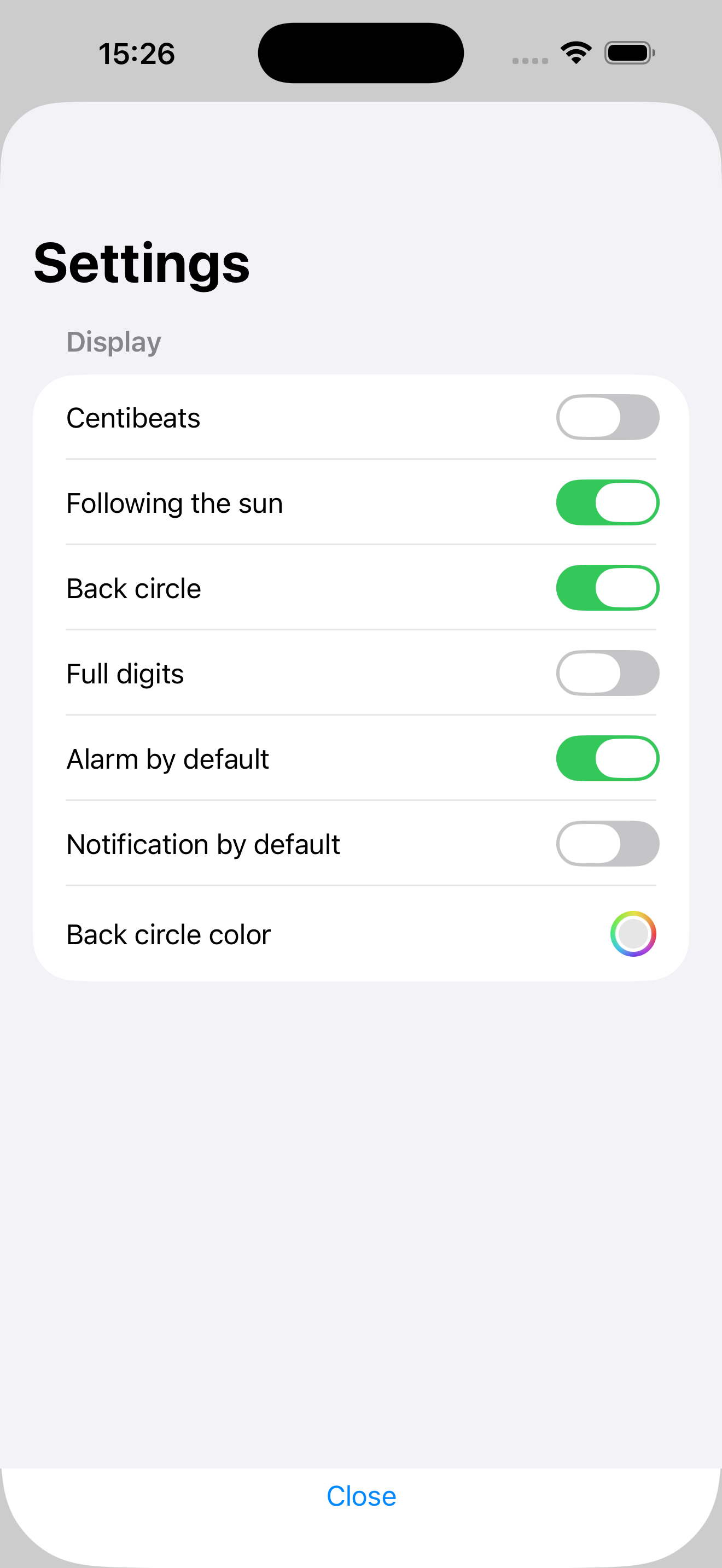Tap the Close button

tap(361, 1496)
